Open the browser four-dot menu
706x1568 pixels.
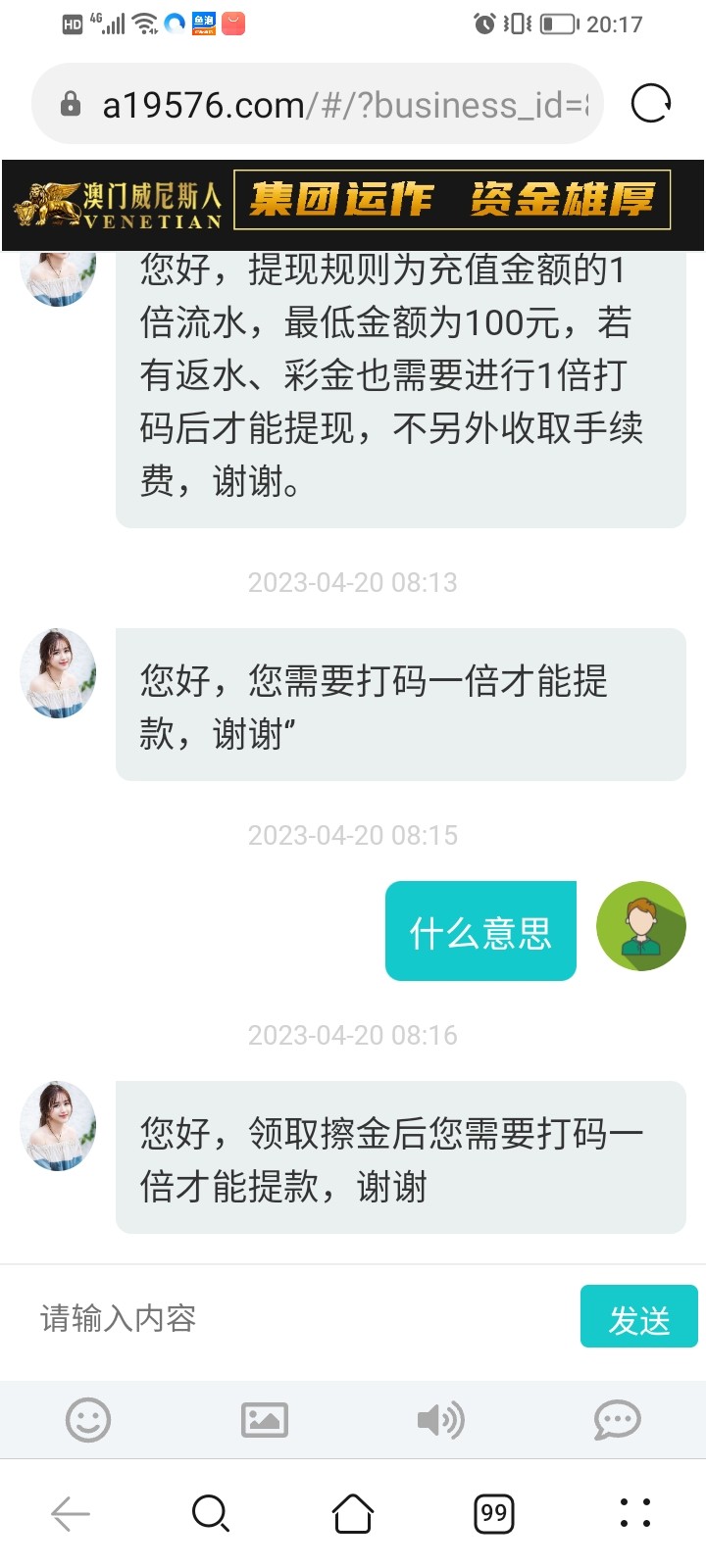point(635,1513)
